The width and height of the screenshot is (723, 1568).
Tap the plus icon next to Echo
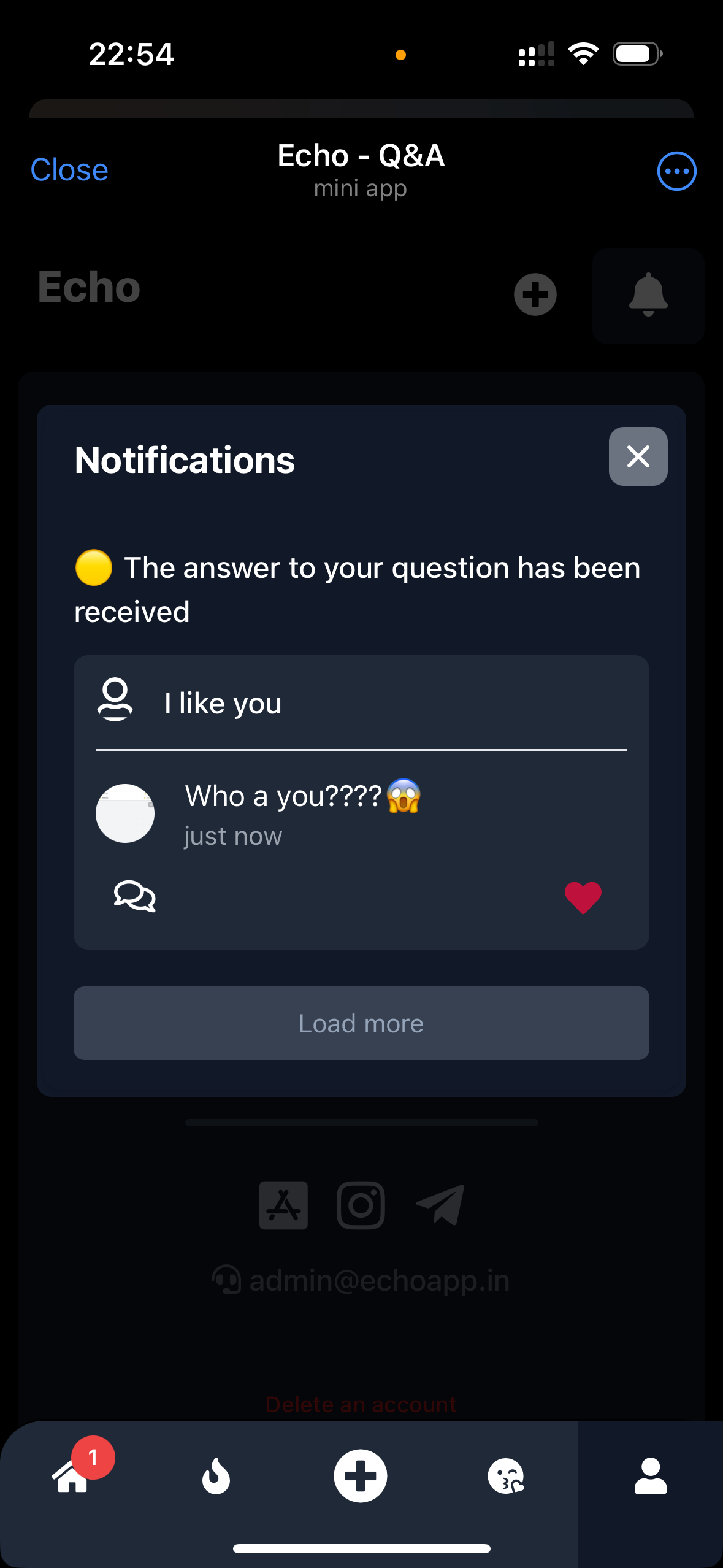(534, 295)
